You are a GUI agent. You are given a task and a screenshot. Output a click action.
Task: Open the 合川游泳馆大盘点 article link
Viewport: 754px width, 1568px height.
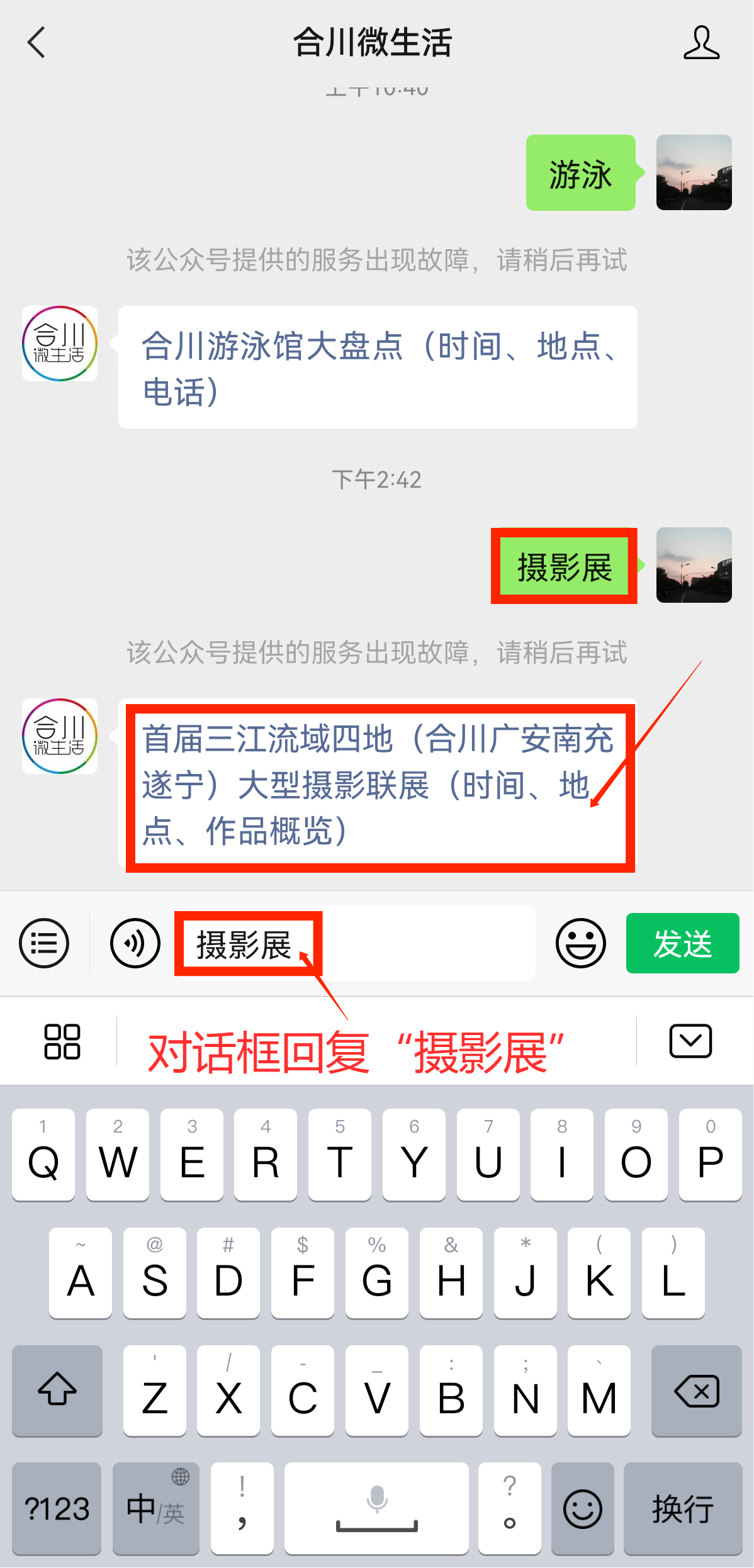click(378, 367)
